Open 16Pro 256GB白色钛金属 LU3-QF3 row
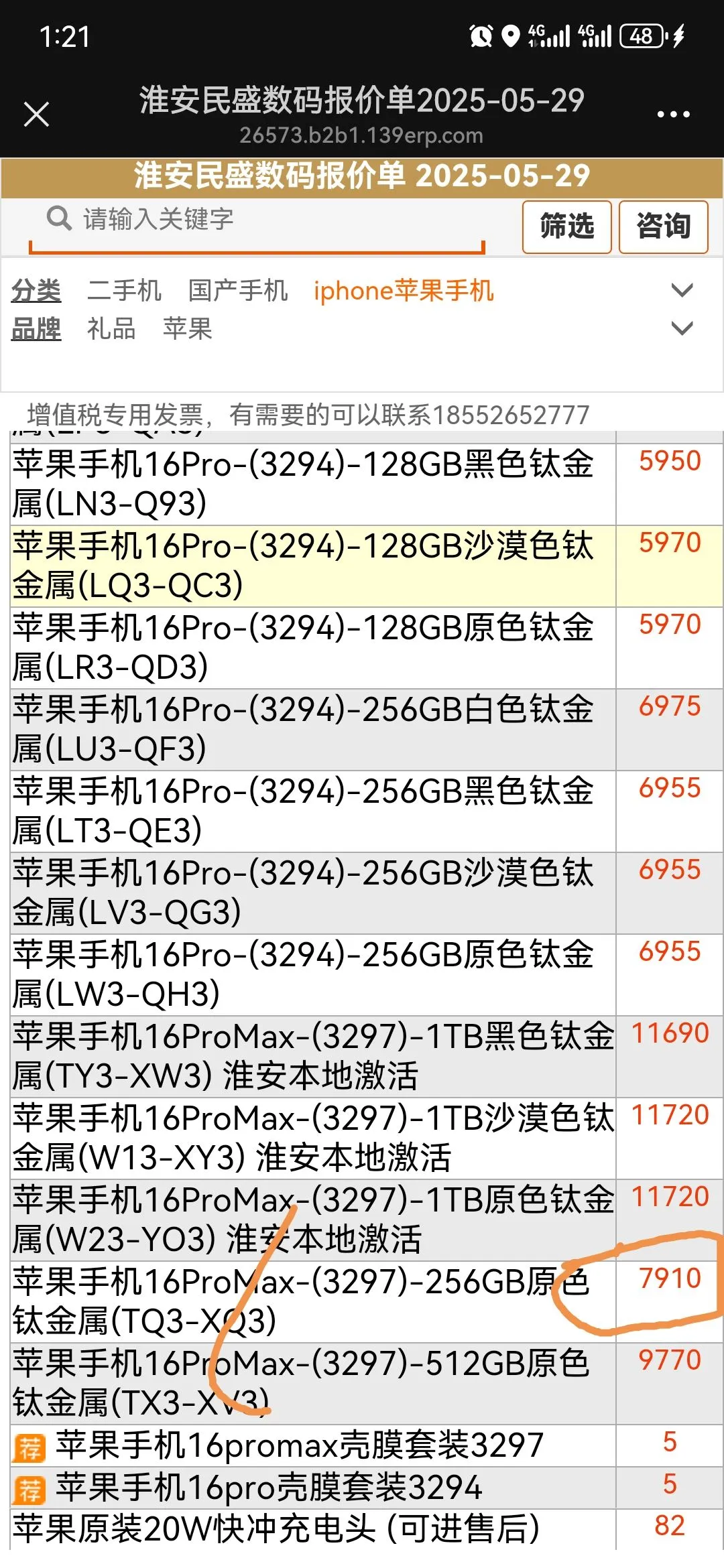724x1568 pixels. (x=366, y=730)
